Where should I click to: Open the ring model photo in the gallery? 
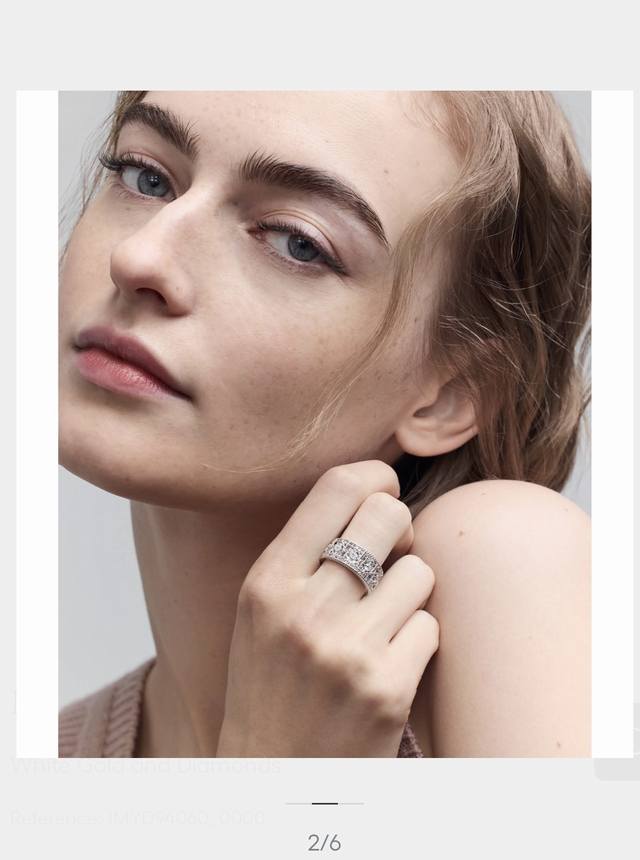coord(324,424)
